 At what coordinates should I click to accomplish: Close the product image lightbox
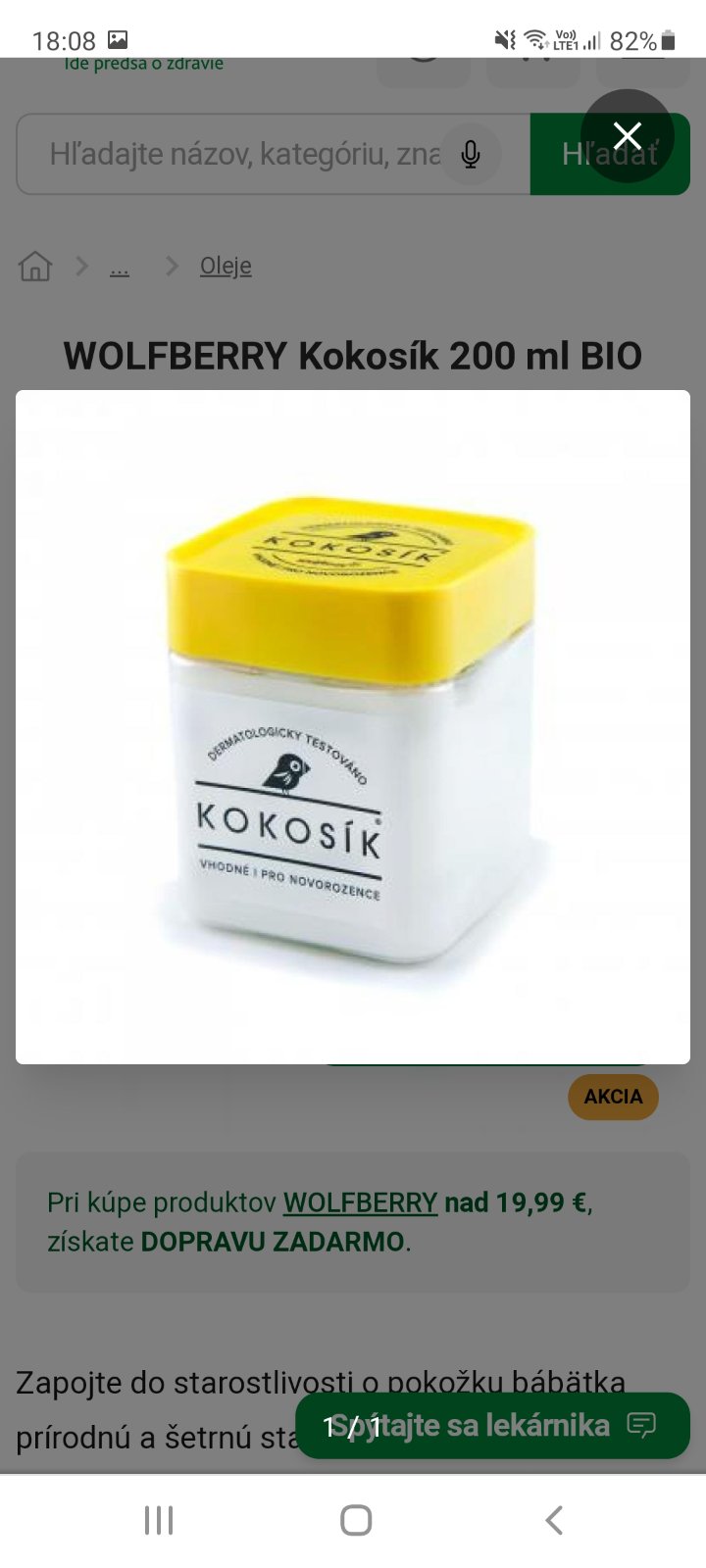627,135
